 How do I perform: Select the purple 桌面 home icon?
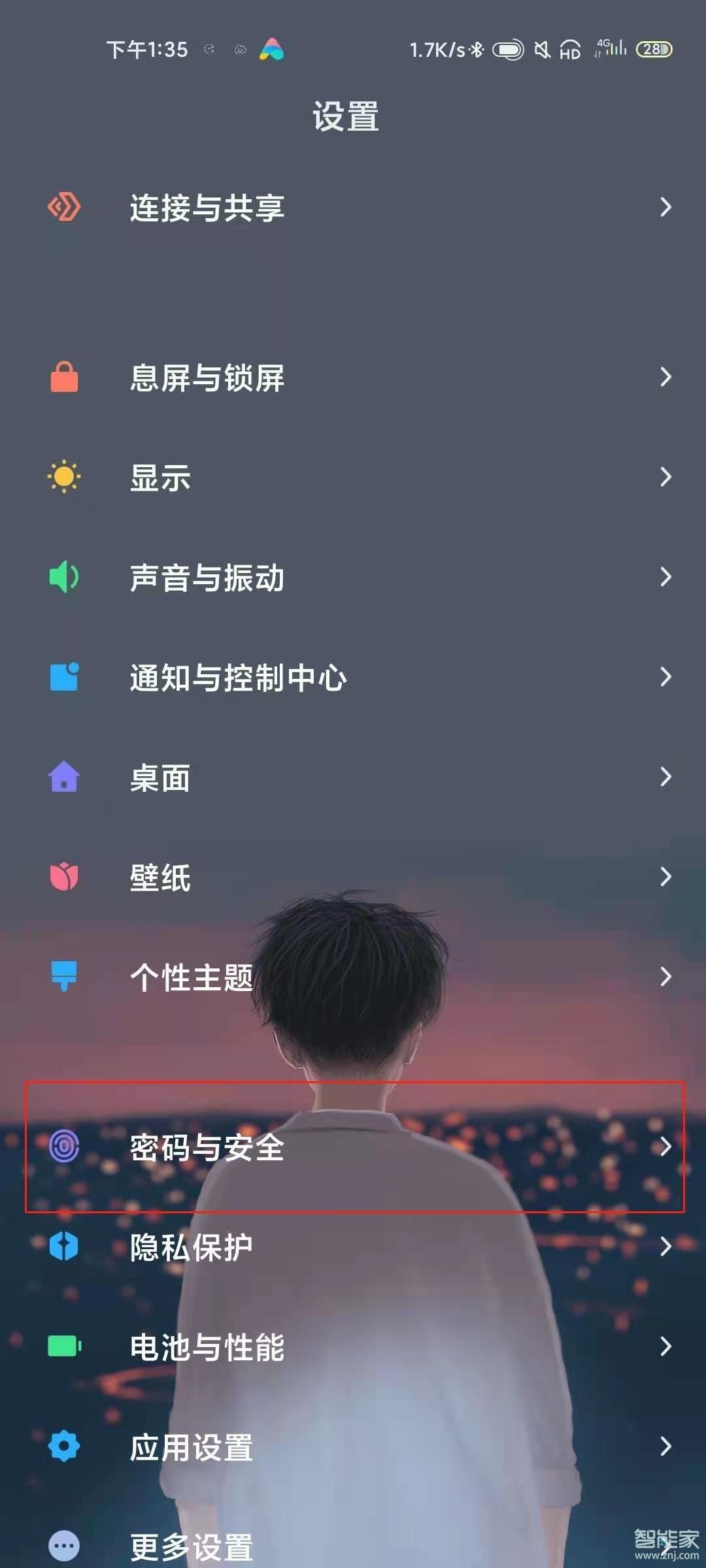pyautogui.click(x=63, y=777)
